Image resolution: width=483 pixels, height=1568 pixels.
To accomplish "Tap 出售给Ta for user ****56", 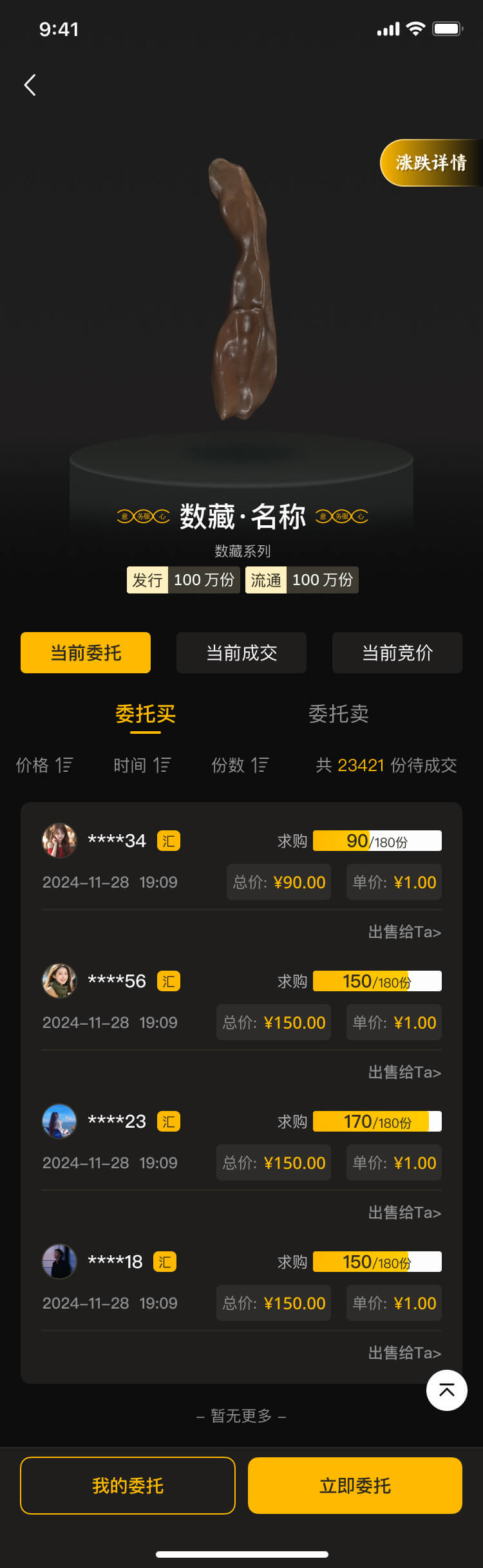I will tap(404, 1072).
